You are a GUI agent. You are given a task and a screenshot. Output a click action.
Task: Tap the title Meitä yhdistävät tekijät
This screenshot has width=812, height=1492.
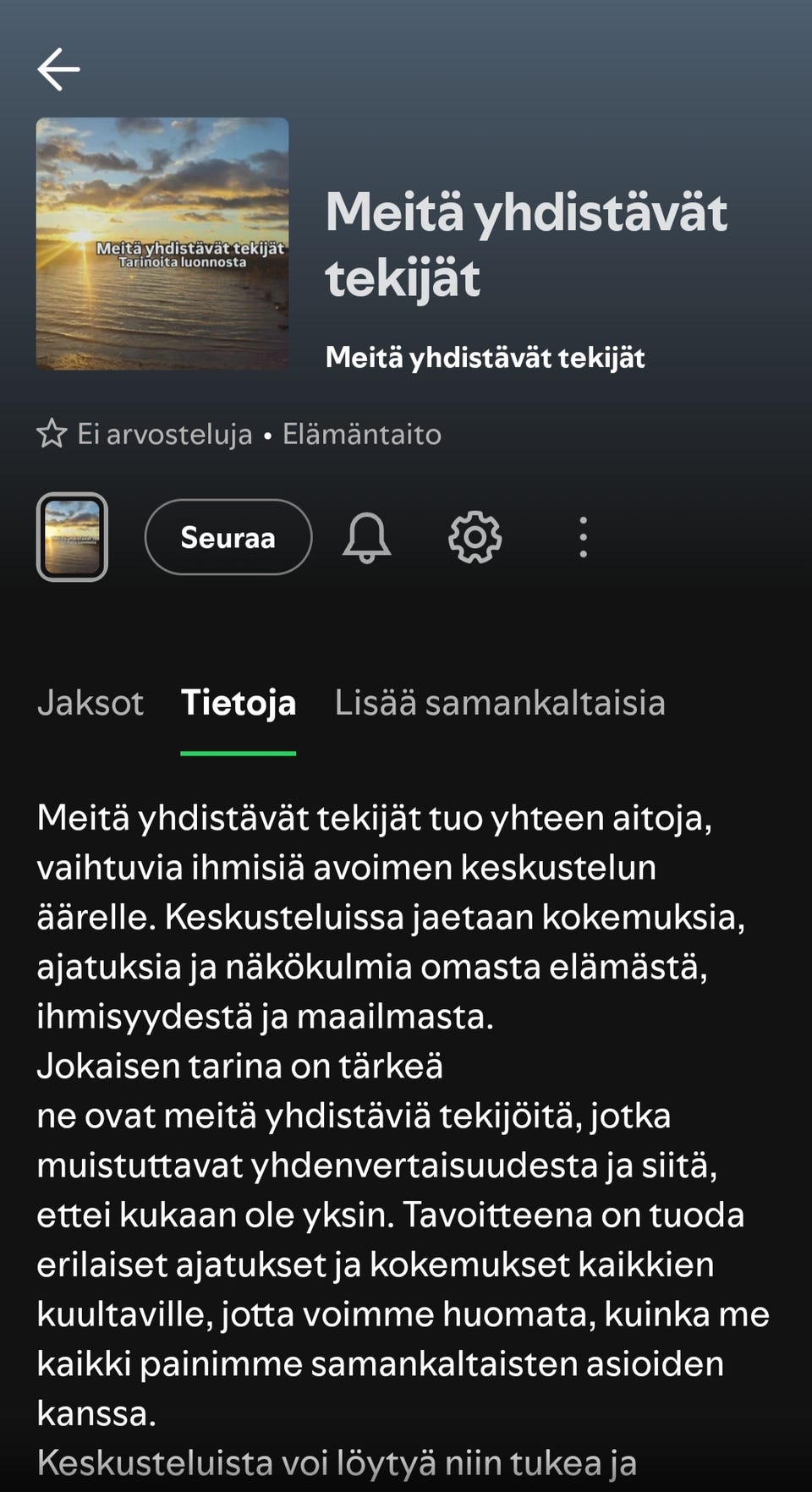click(x=528, y=243)
